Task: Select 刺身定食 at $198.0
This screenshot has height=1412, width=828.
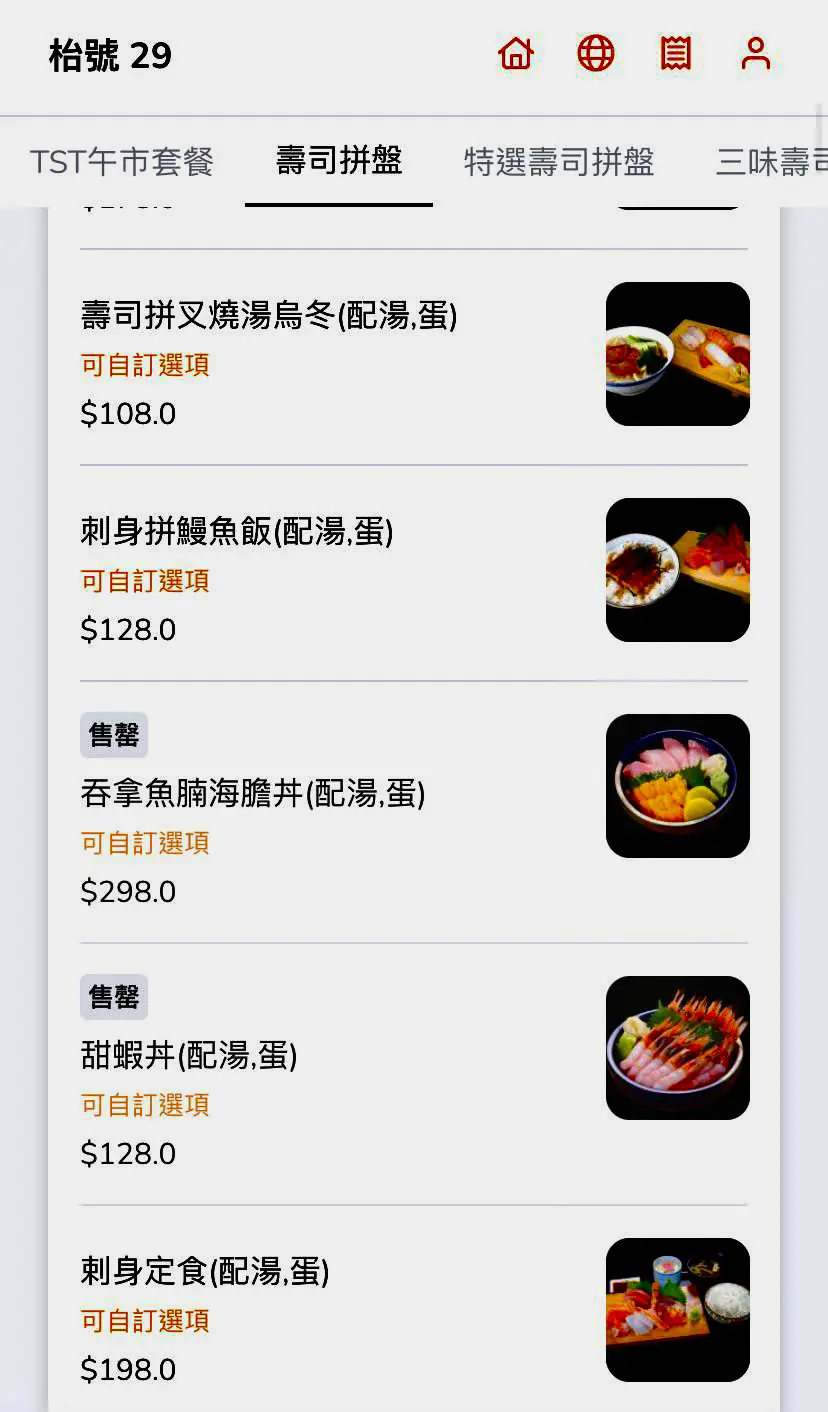Action: (205, 1272)
